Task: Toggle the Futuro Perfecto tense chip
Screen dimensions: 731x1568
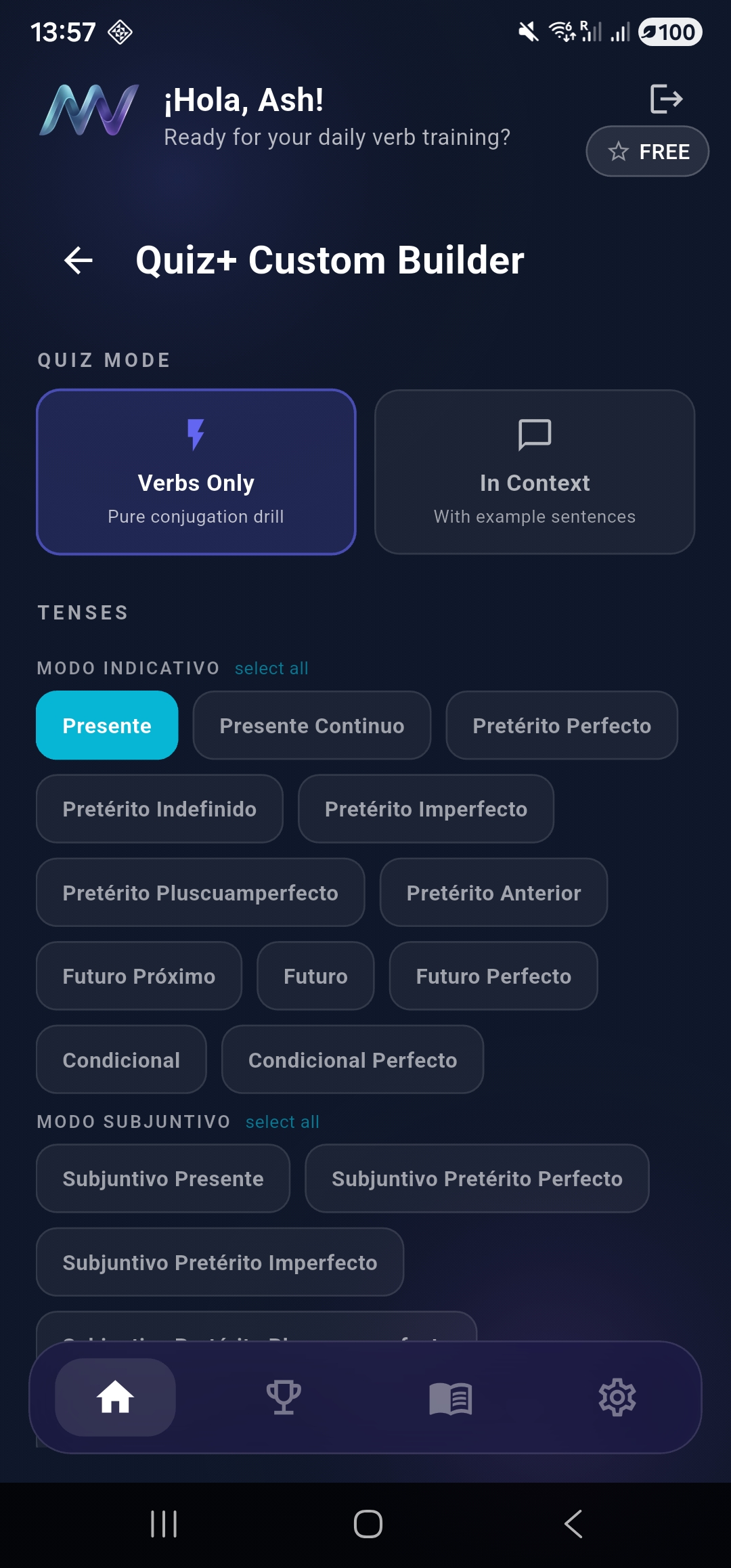Action: [x=493, y=976]
